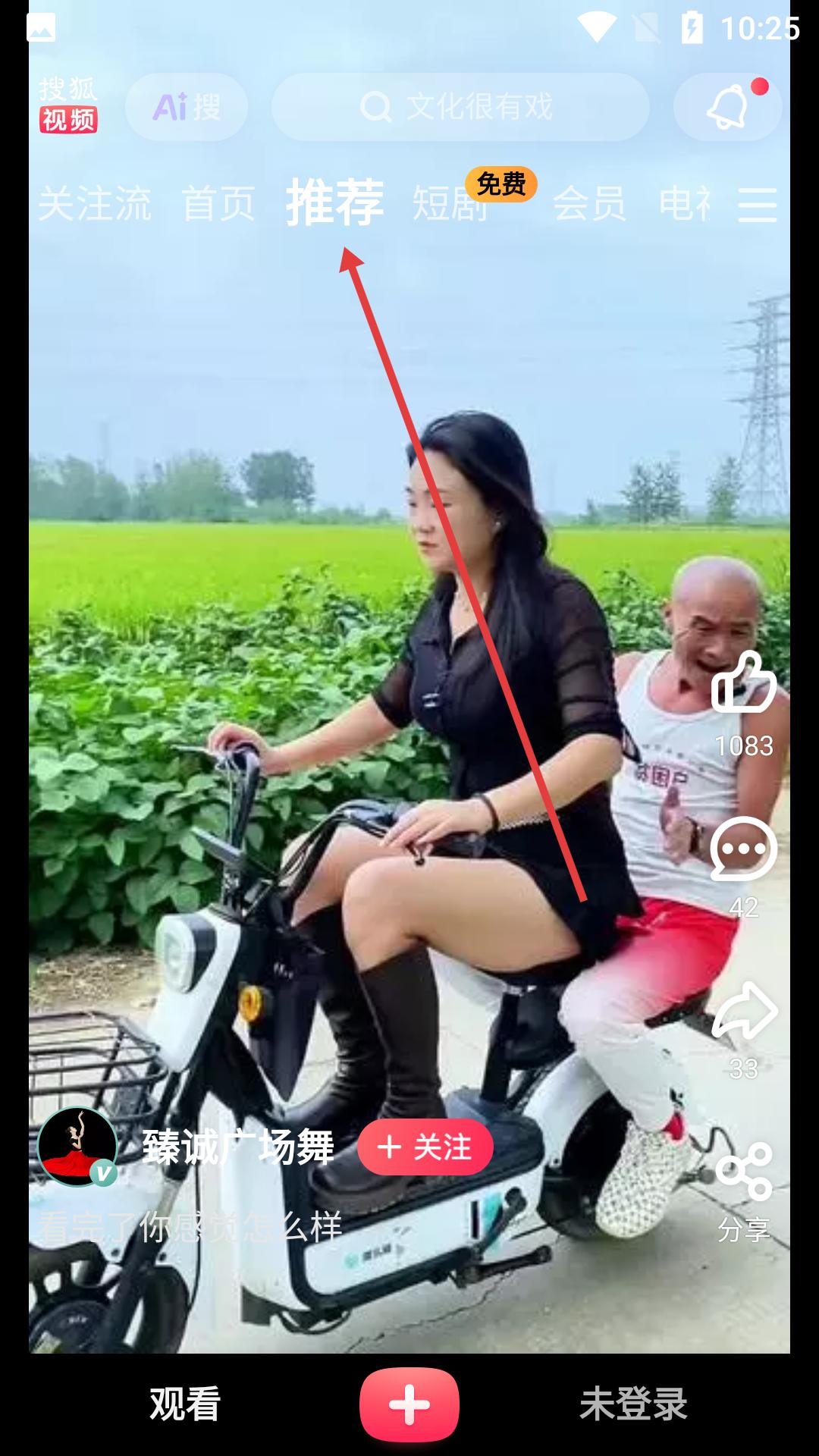The height and width of the screenshot is (1456, 819).
Task: Tap the 文化很有戏 search box
Action: [x=460, y=107]
